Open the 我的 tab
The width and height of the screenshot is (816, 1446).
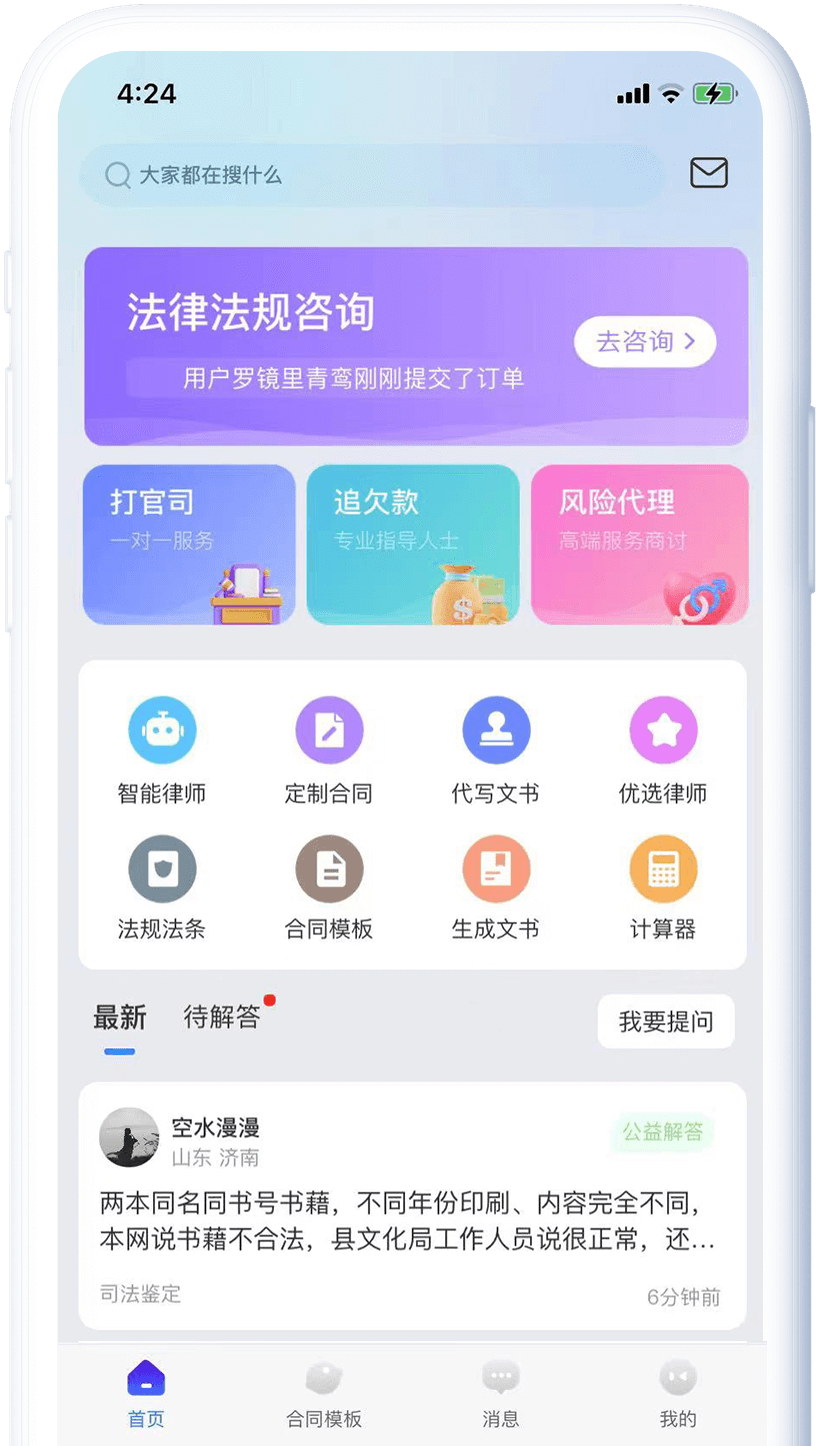click(x=678, y=1393)
